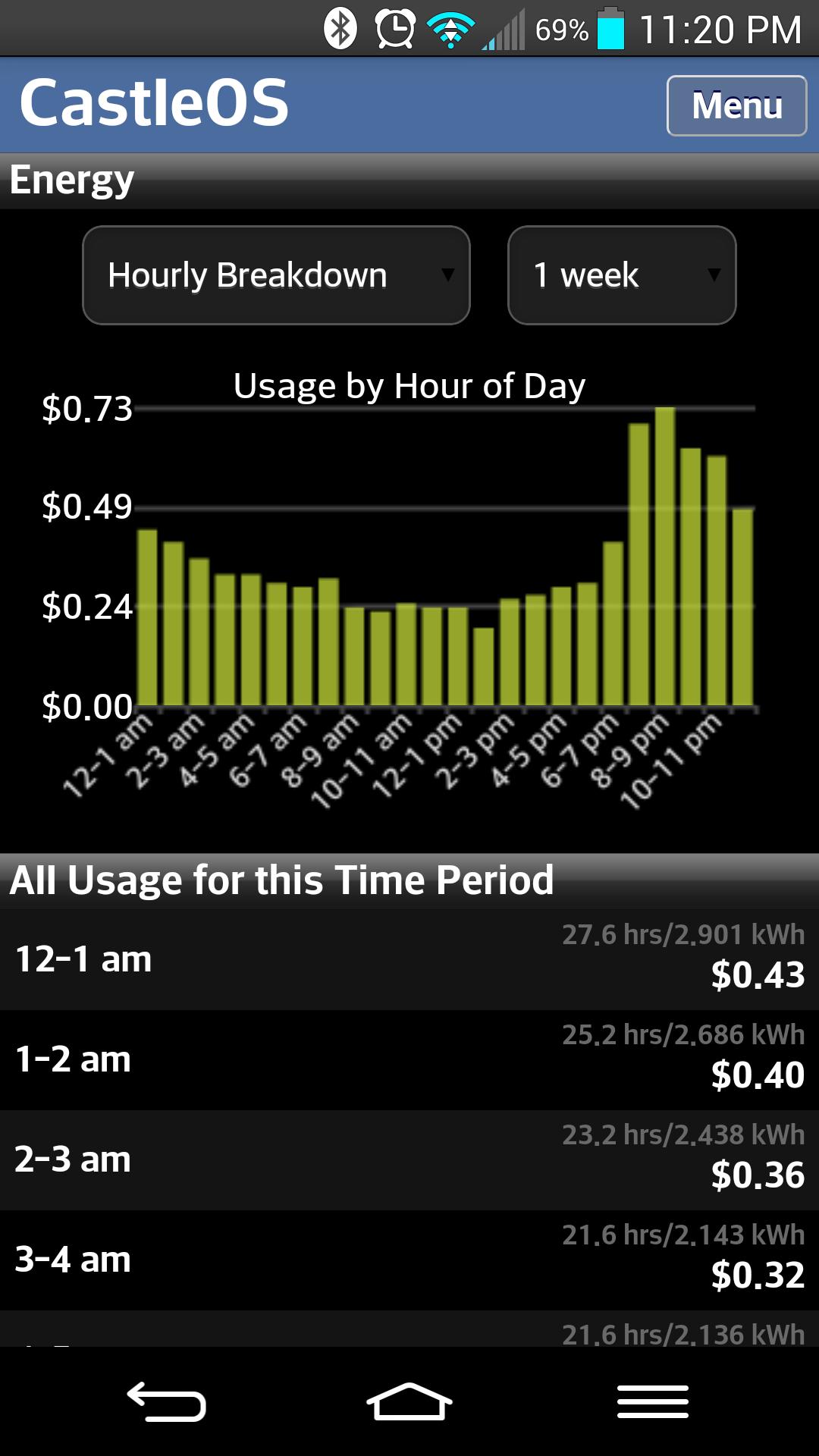This screenshot has height=1456, width=819.
Task: Open the Menu button
Action: pos(736,105)
